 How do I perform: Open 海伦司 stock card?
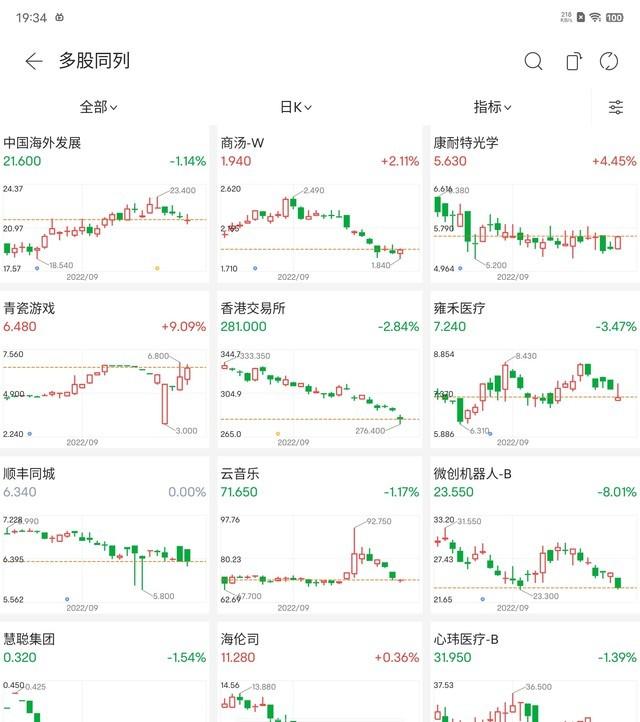pos(320,670)
